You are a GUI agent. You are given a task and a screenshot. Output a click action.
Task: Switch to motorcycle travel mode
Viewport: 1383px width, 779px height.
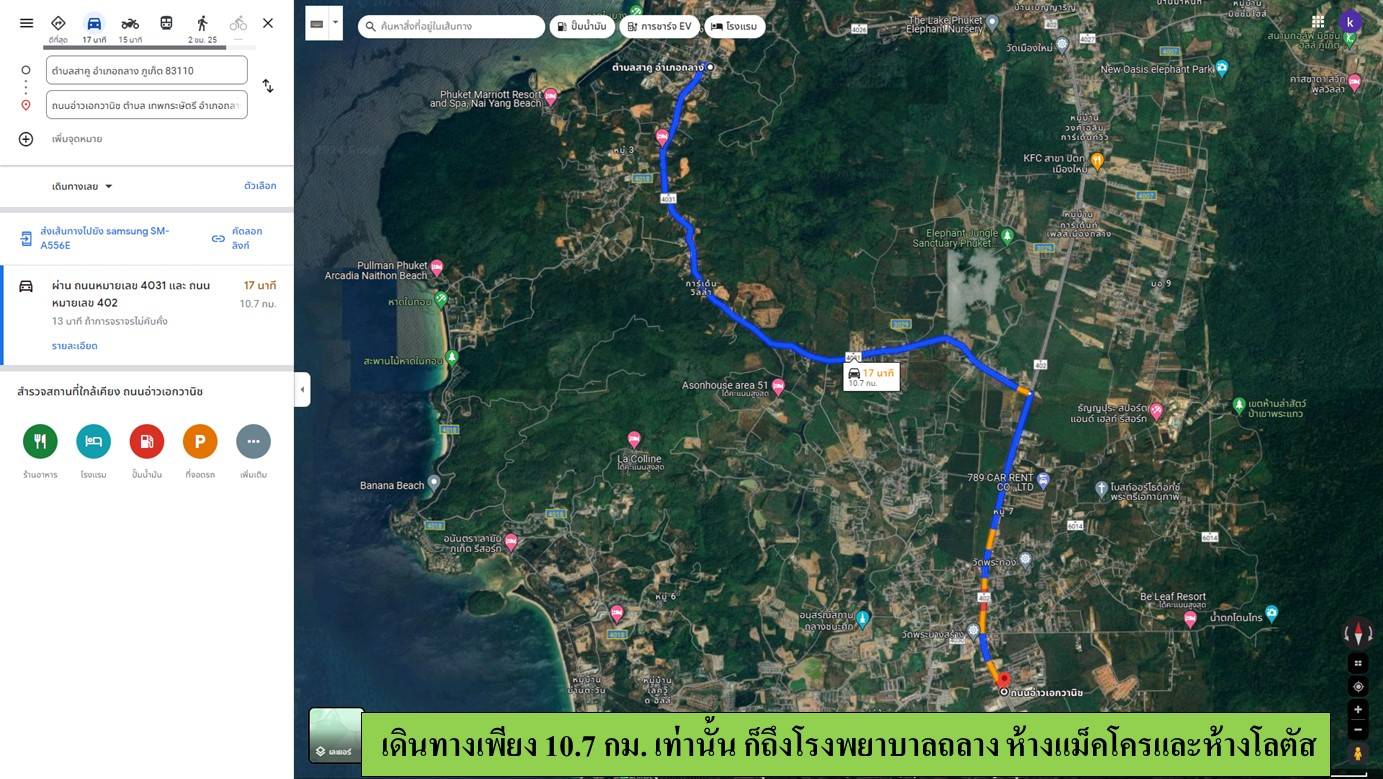130,23
